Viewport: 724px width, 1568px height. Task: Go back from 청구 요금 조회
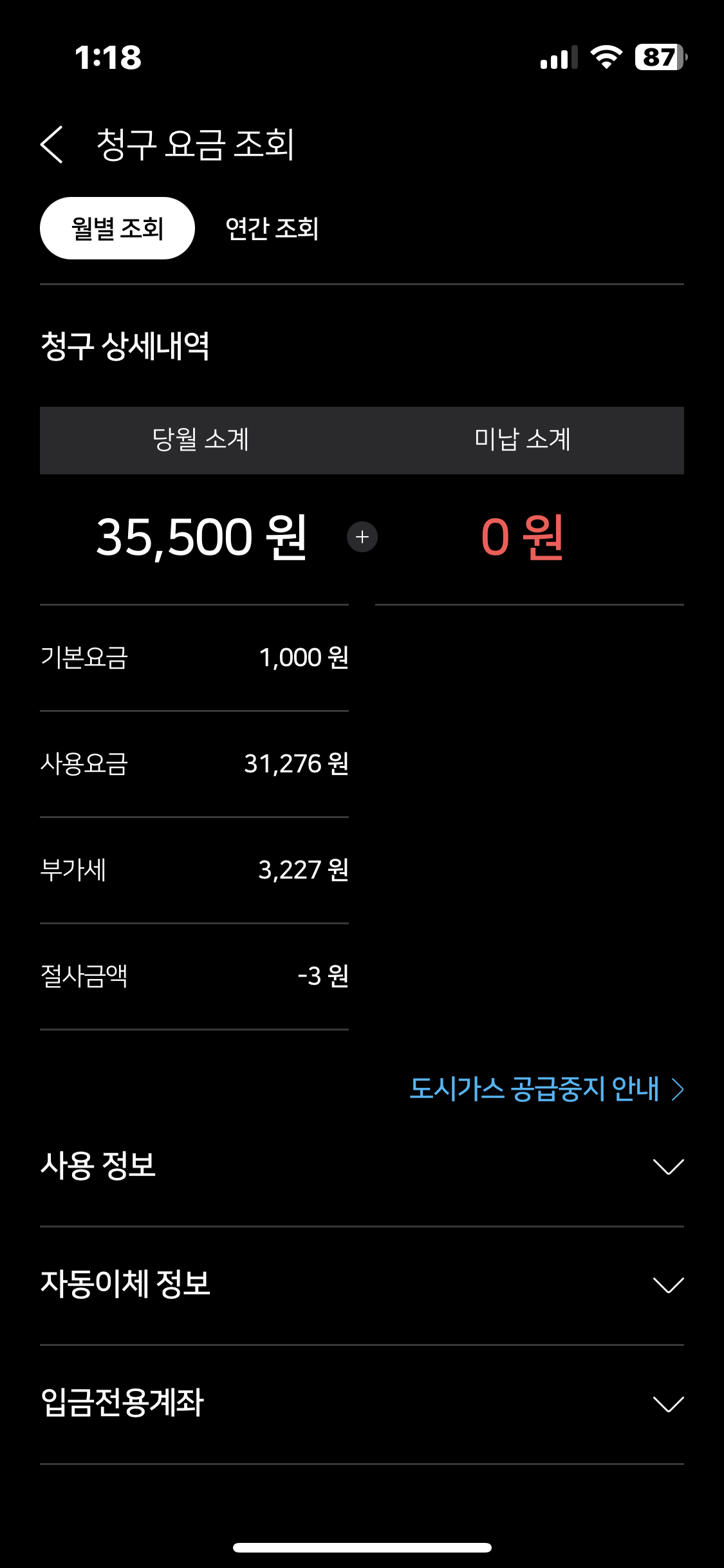pyautogui.click(x=52, y=144)
